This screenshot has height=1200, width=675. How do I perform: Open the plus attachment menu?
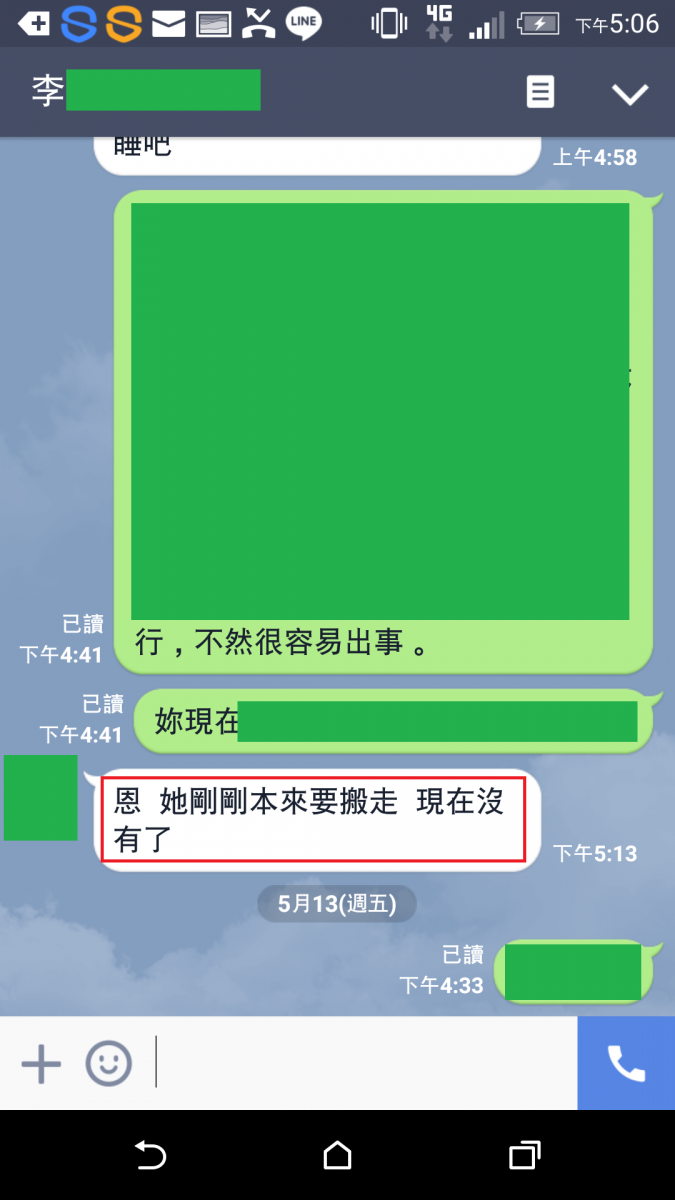pos(41,1064)
